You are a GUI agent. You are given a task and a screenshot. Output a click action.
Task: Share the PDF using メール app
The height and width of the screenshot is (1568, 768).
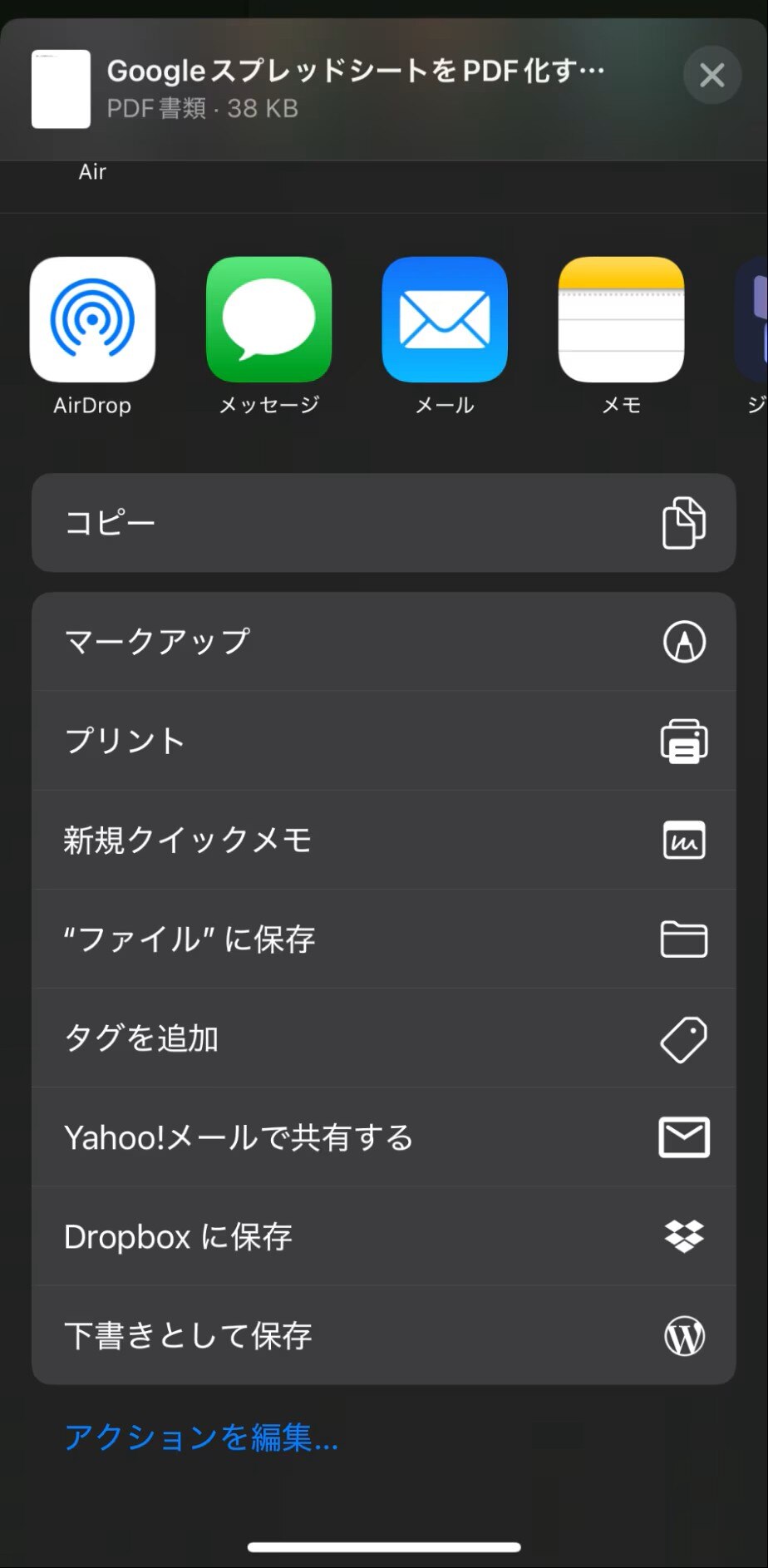(445, 320)
